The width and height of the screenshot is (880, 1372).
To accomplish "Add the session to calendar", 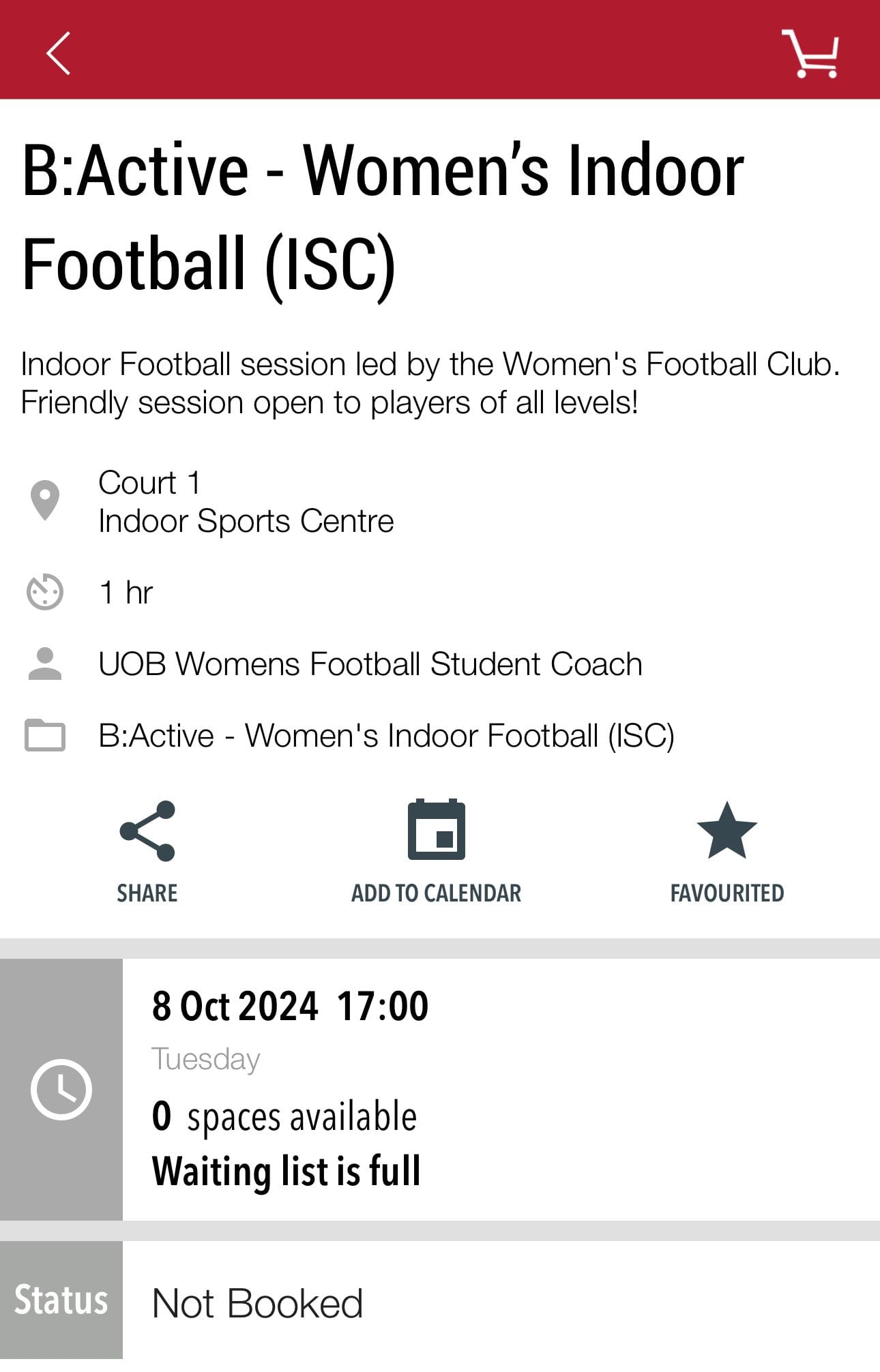I will click(436, 850).
